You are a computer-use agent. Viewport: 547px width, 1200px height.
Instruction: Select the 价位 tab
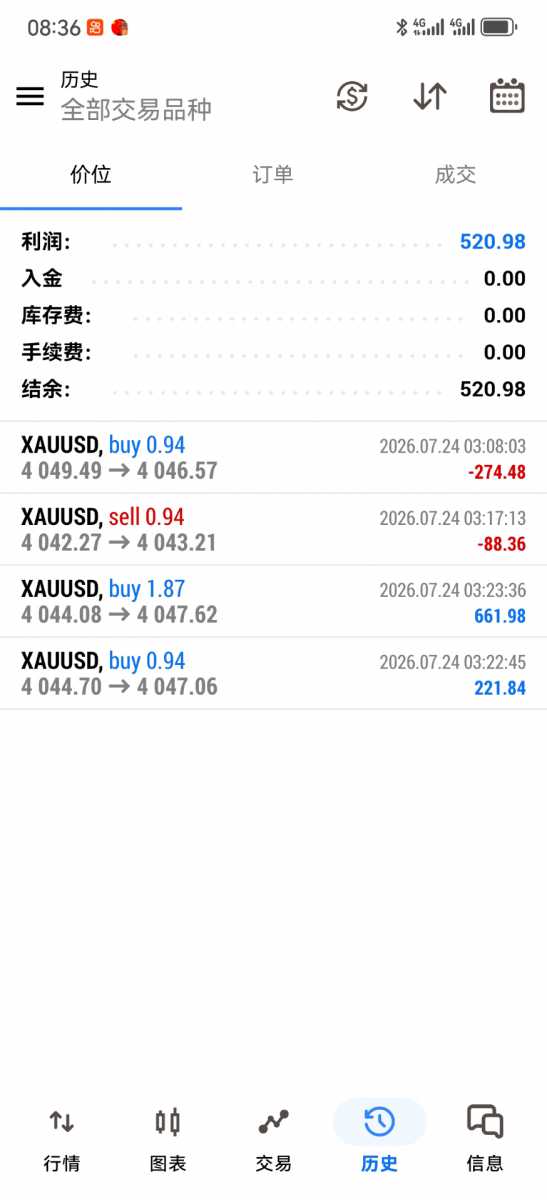[x=91, y=175]
